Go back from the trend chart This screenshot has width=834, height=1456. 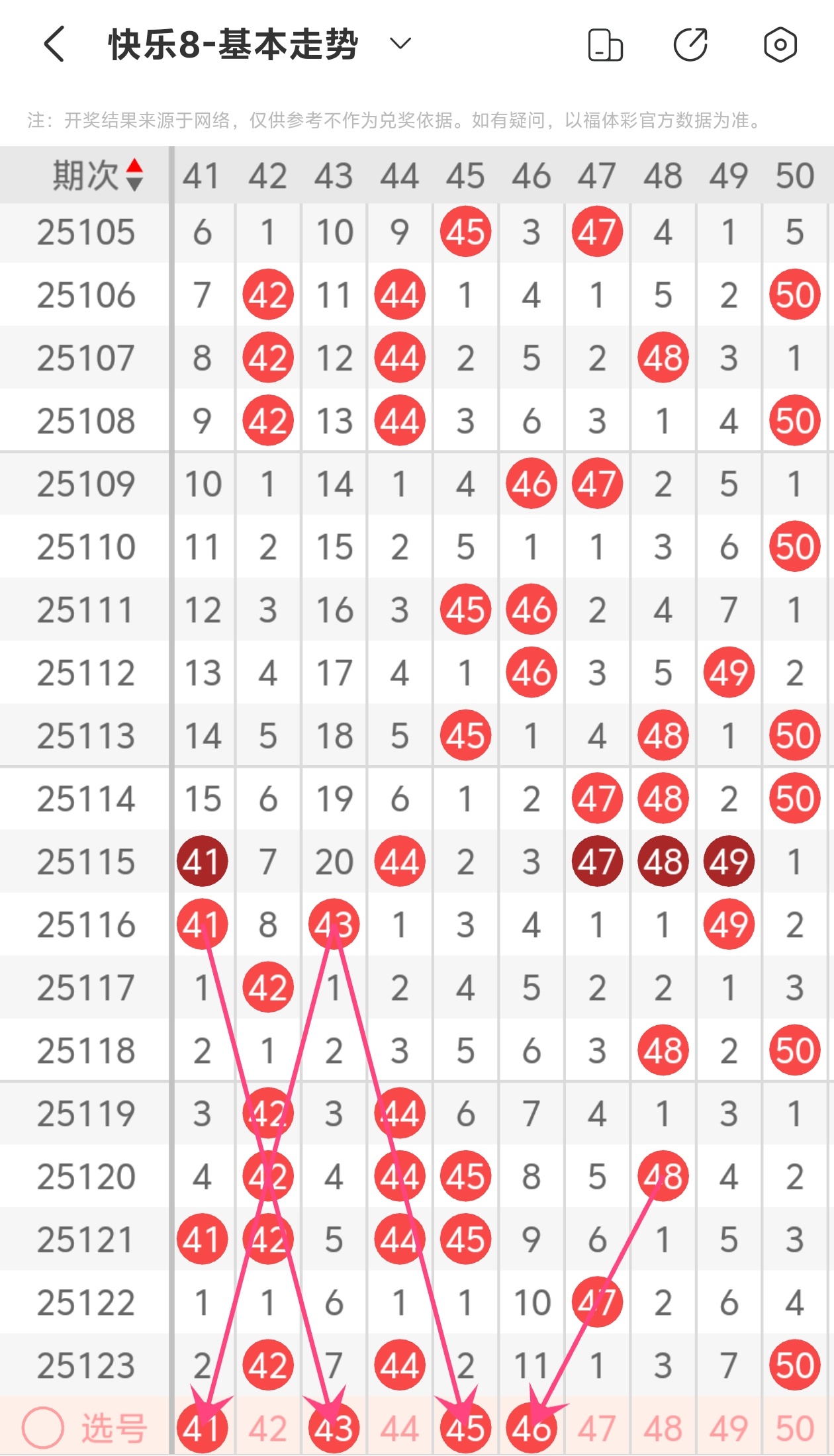54,44
